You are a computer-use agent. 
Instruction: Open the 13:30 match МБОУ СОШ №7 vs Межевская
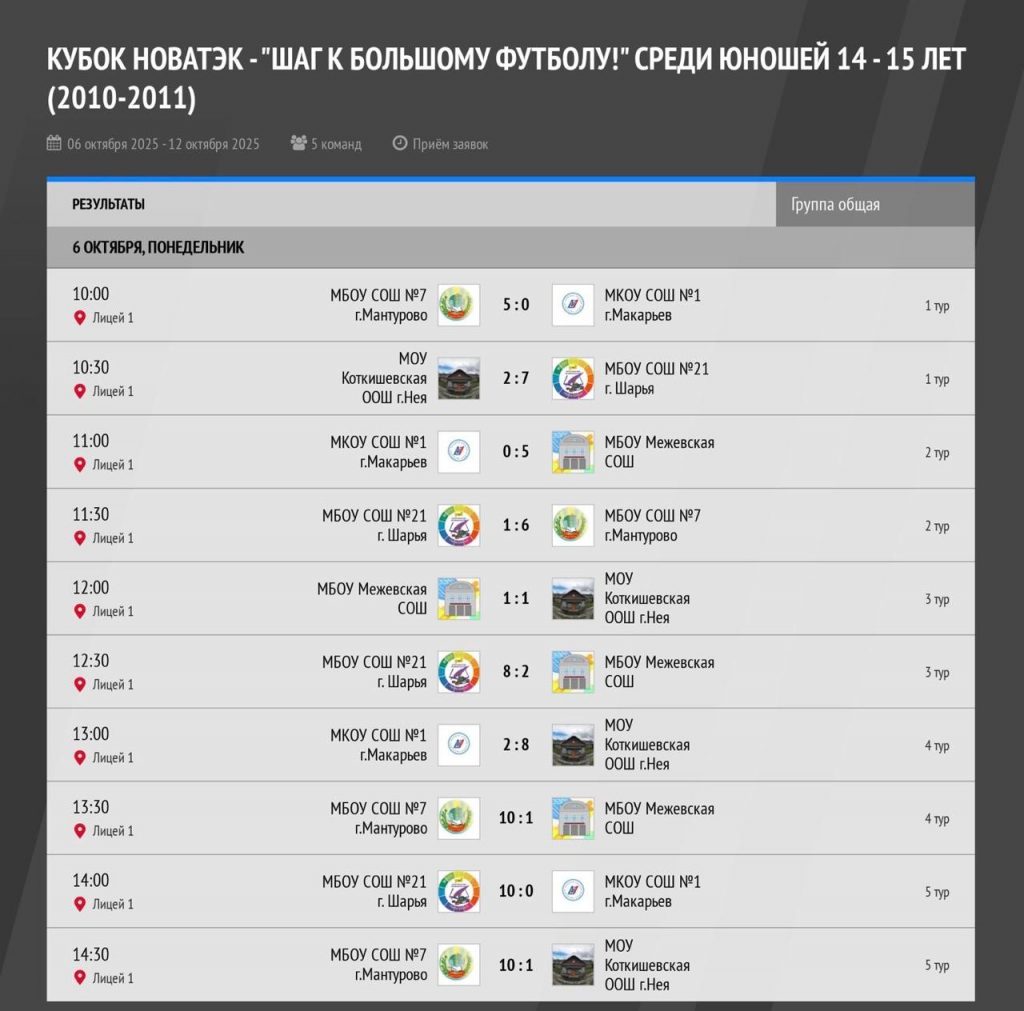[516, 818]
